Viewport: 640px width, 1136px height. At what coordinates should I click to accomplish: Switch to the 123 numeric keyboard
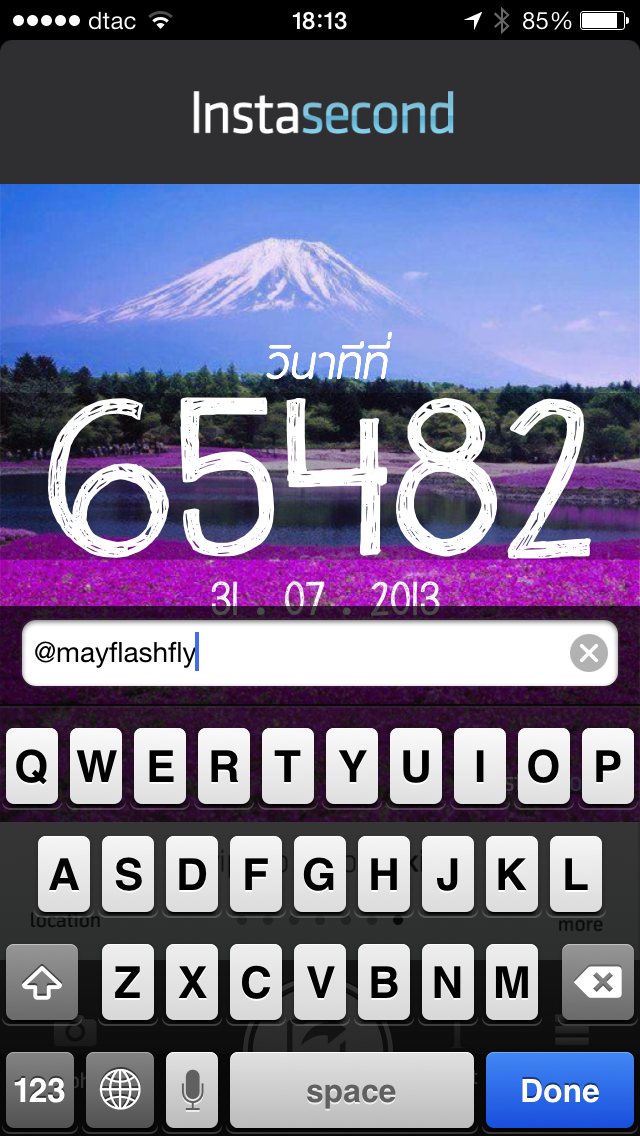point(41,1090)
